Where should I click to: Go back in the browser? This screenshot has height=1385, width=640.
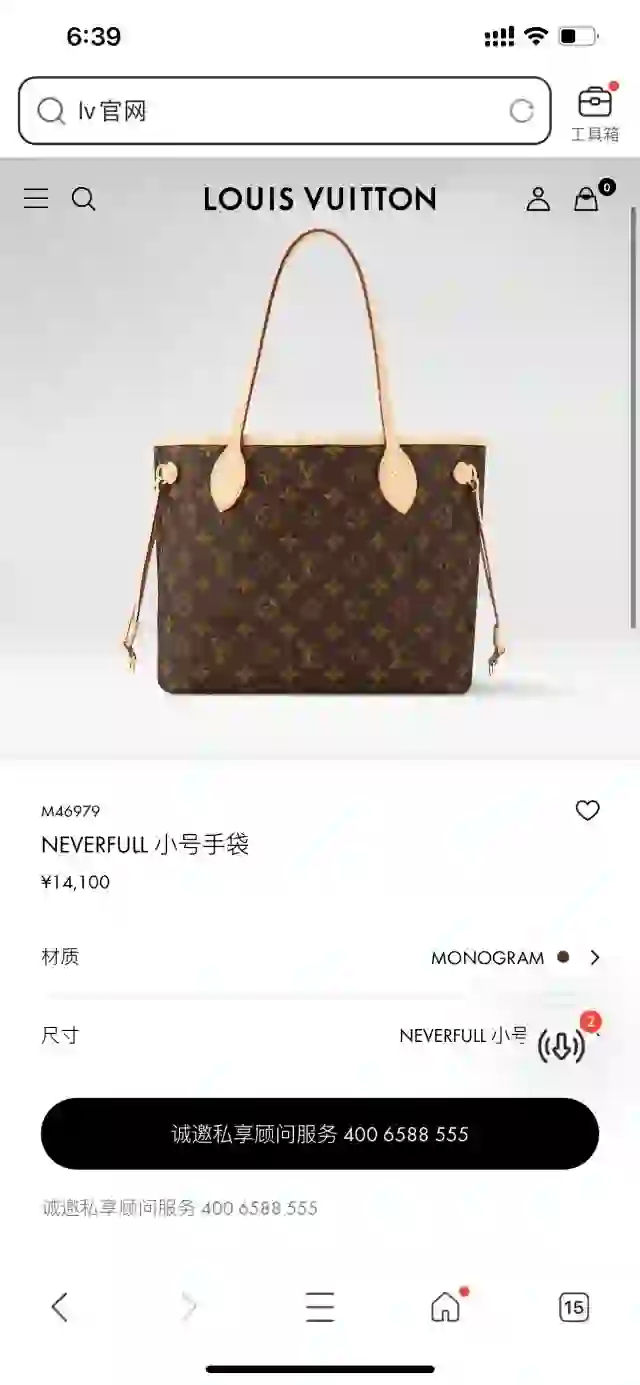(x=60, y=1307)
